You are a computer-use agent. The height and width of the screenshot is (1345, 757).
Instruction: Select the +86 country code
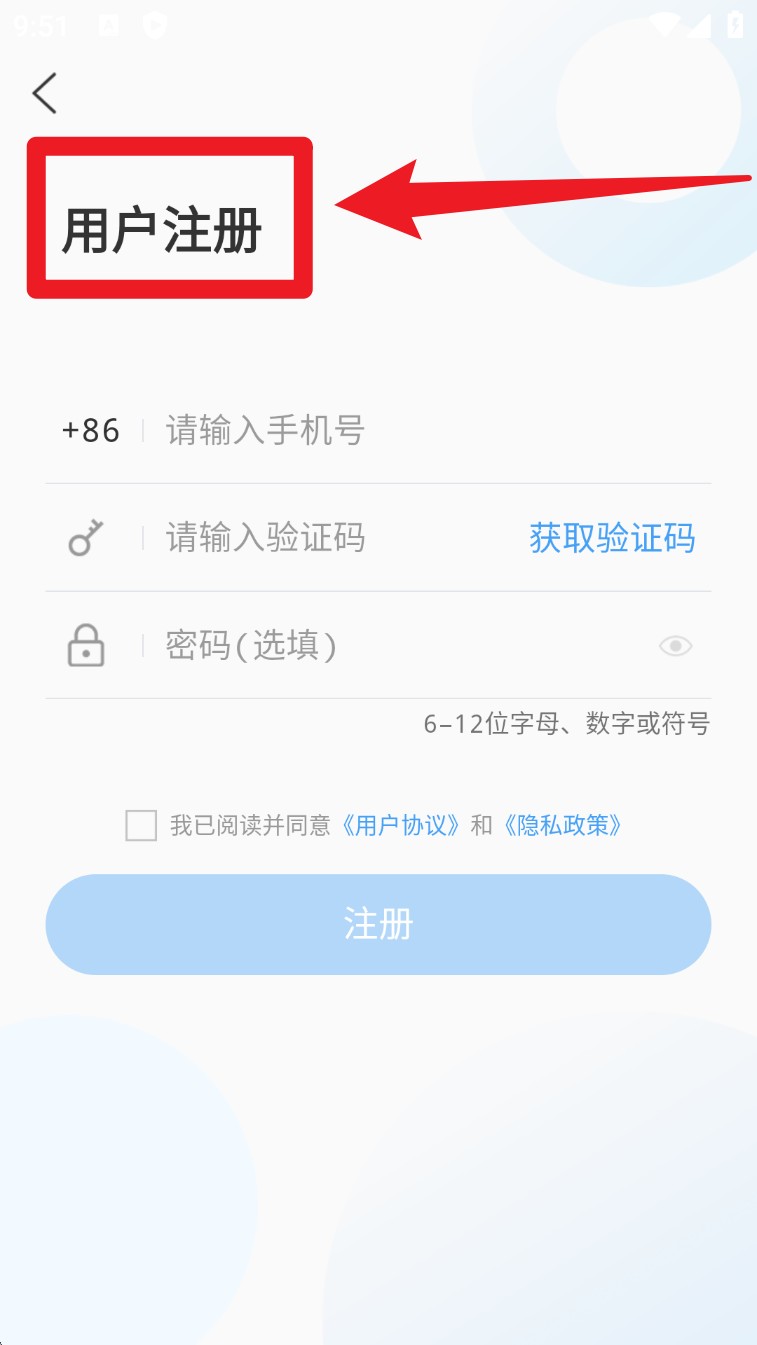[91, 431]
